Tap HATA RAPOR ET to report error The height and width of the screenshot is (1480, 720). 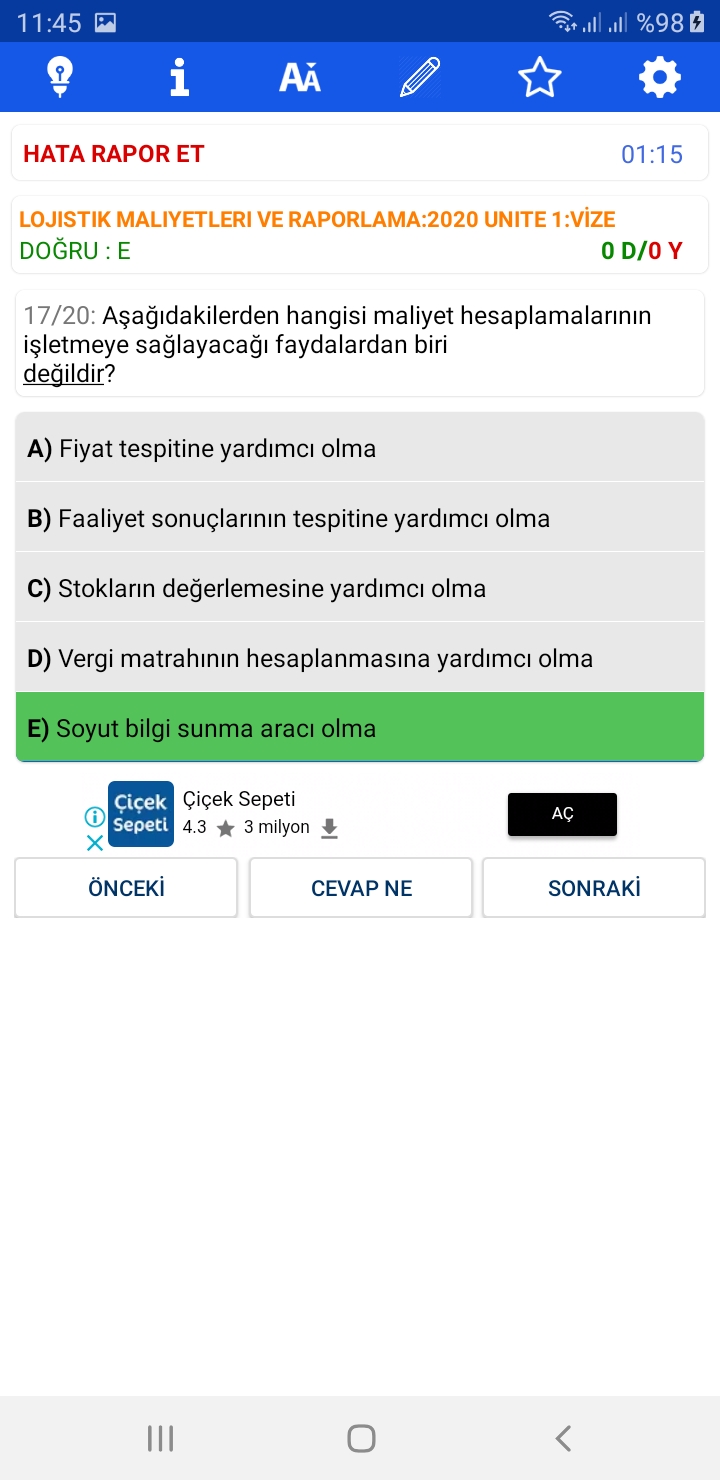click(x=114, y=154)
